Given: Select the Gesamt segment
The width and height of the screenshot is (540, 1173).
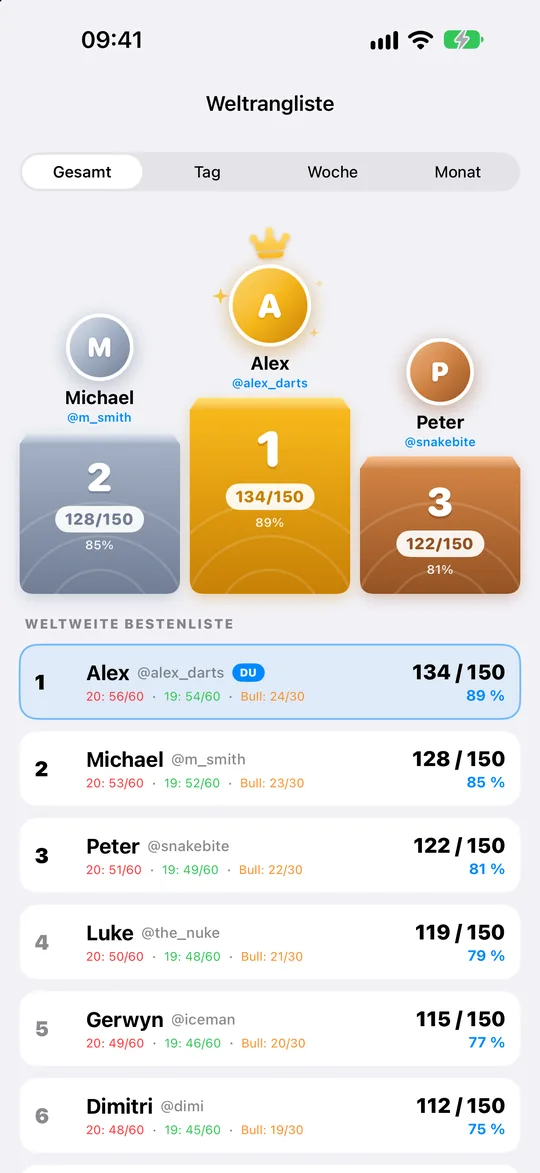Looking at the screenshot, I should (82, 172).
